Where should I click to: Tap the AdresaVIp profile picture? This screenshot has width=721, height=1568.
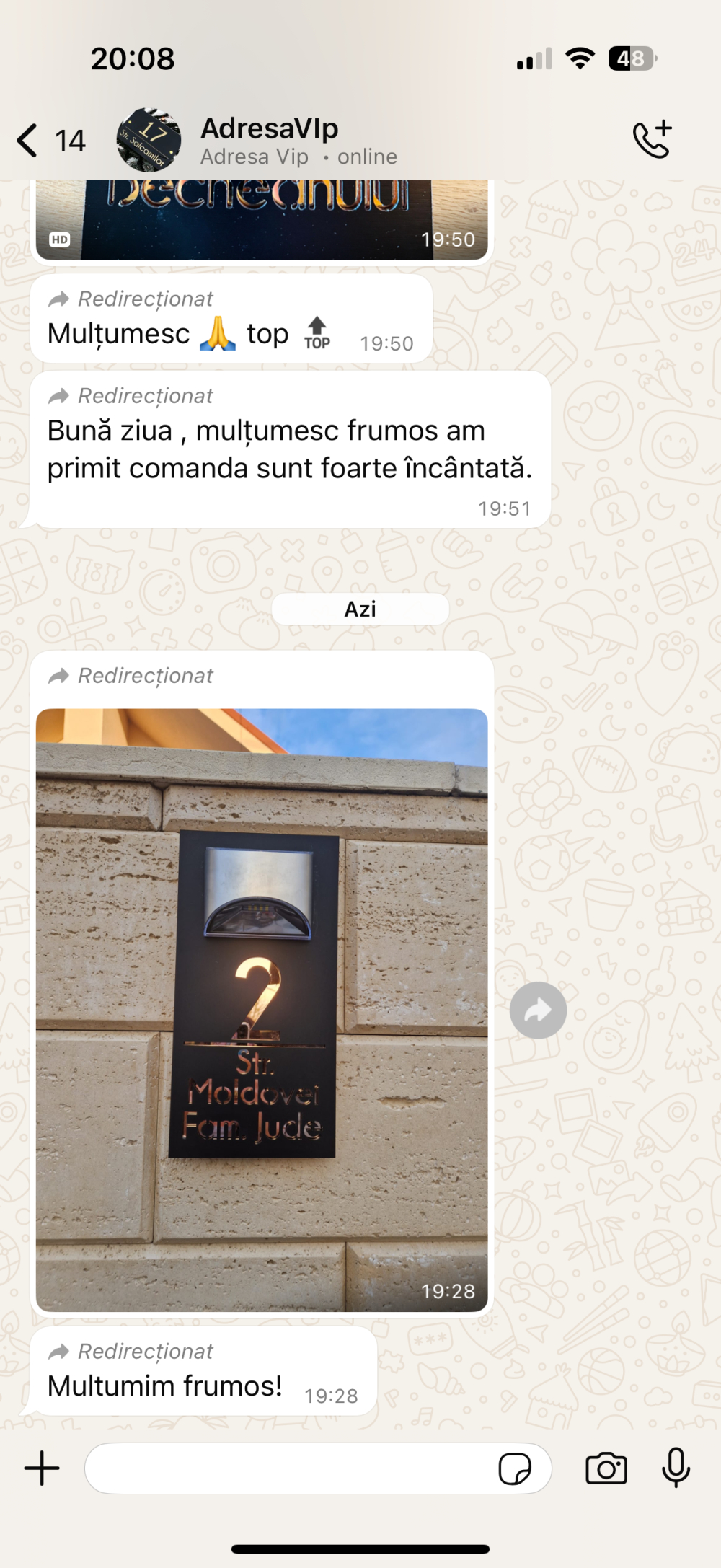(149, 140)
